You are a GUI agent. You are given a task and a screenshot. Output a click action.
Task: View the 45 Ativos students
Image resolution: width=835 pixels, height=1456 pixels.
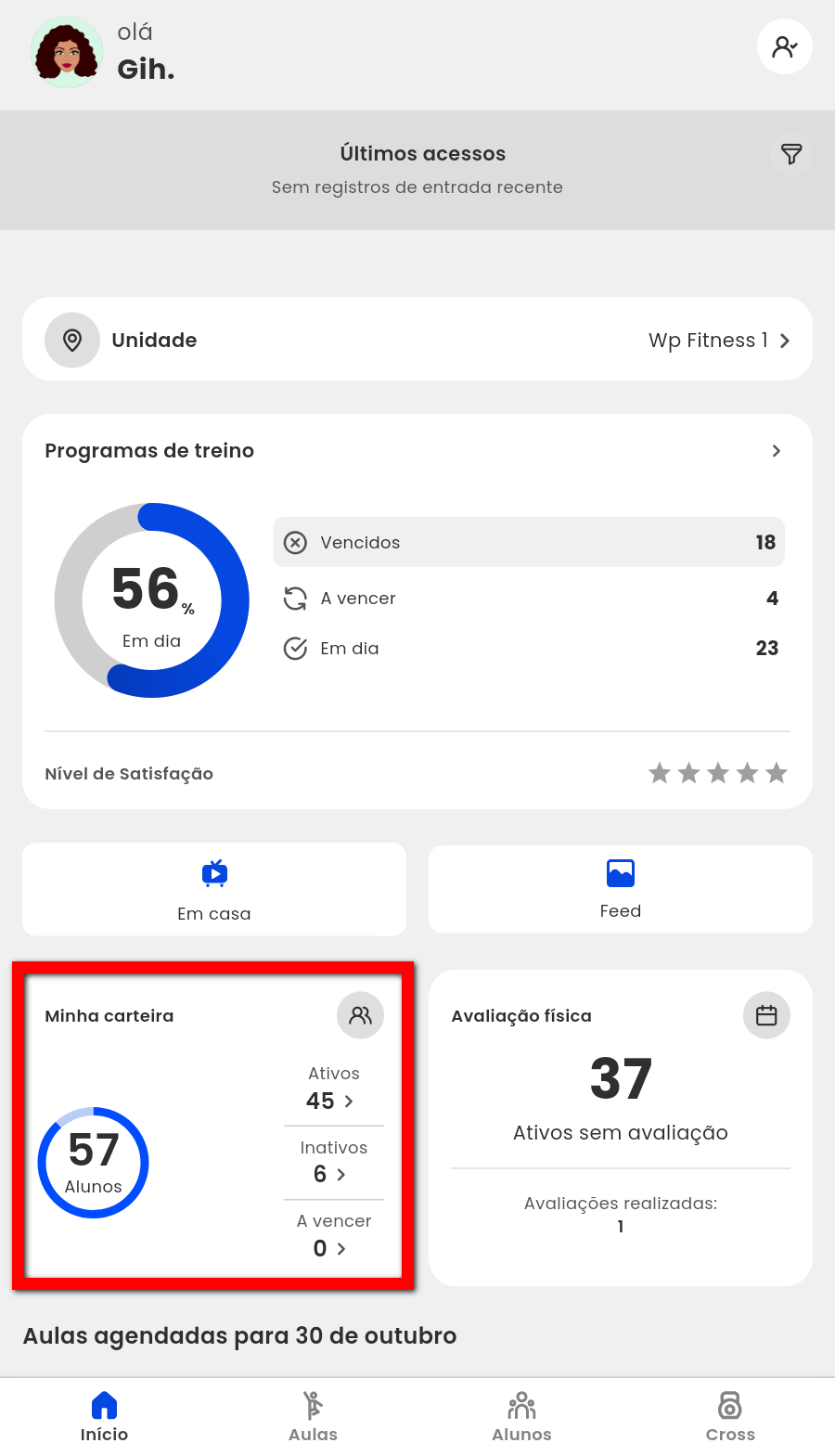(x=331, y=1101)
